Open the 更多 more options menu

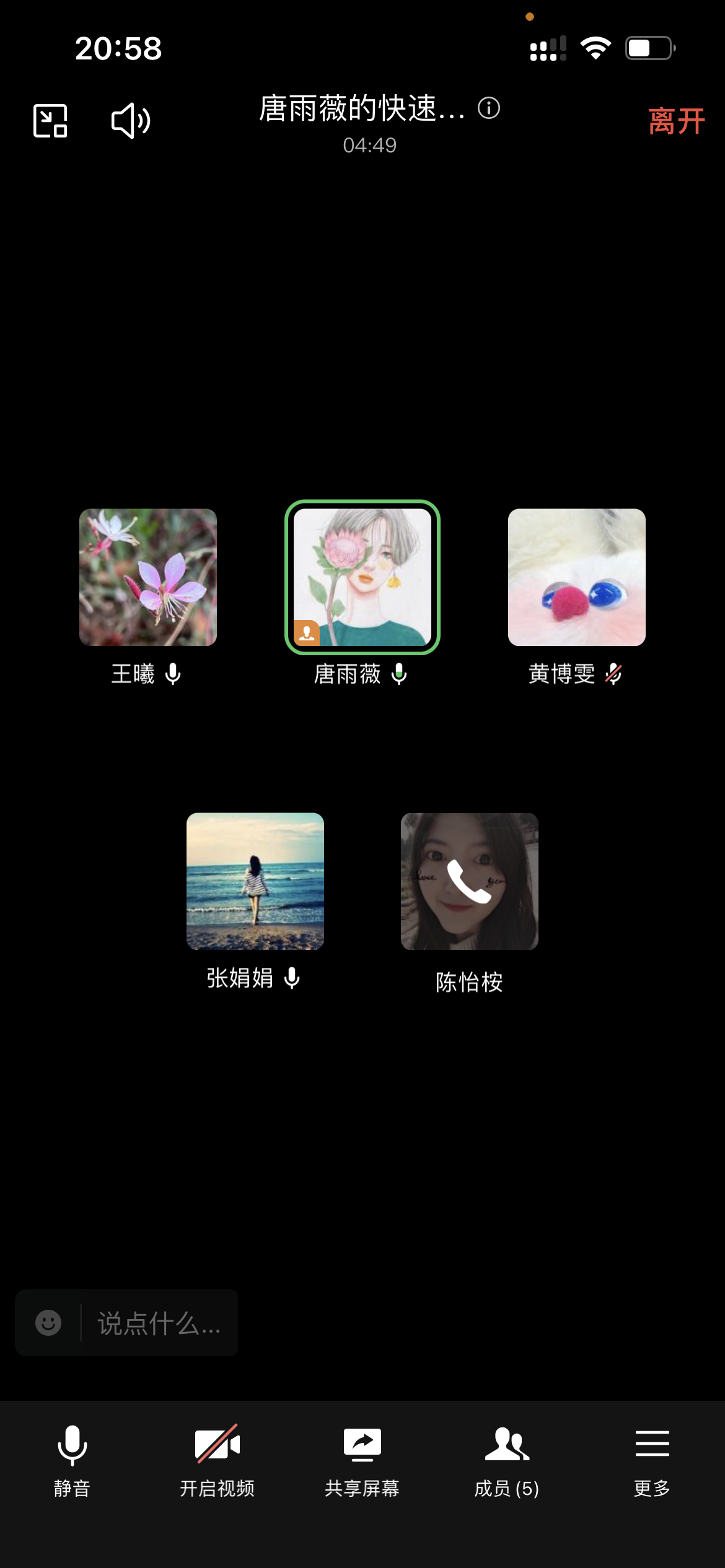coord(652,1459)
